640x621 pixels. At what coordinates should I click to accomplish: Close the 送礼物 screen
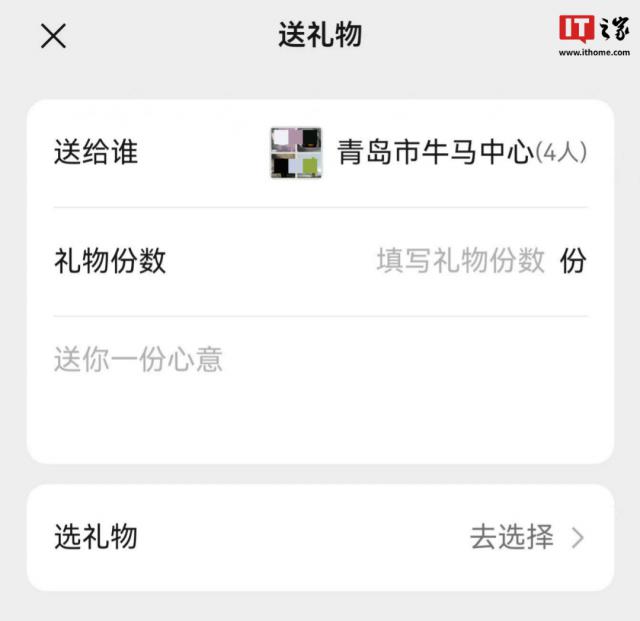[x=53, y=36]
